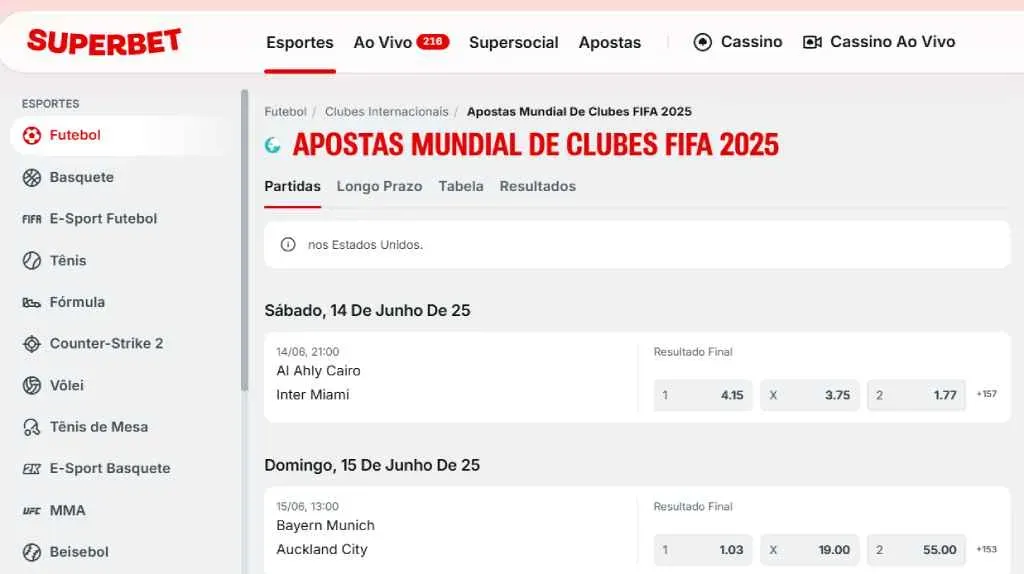View the Resultados tab
The image size is (1024, 574).
[x=537, y=186]
